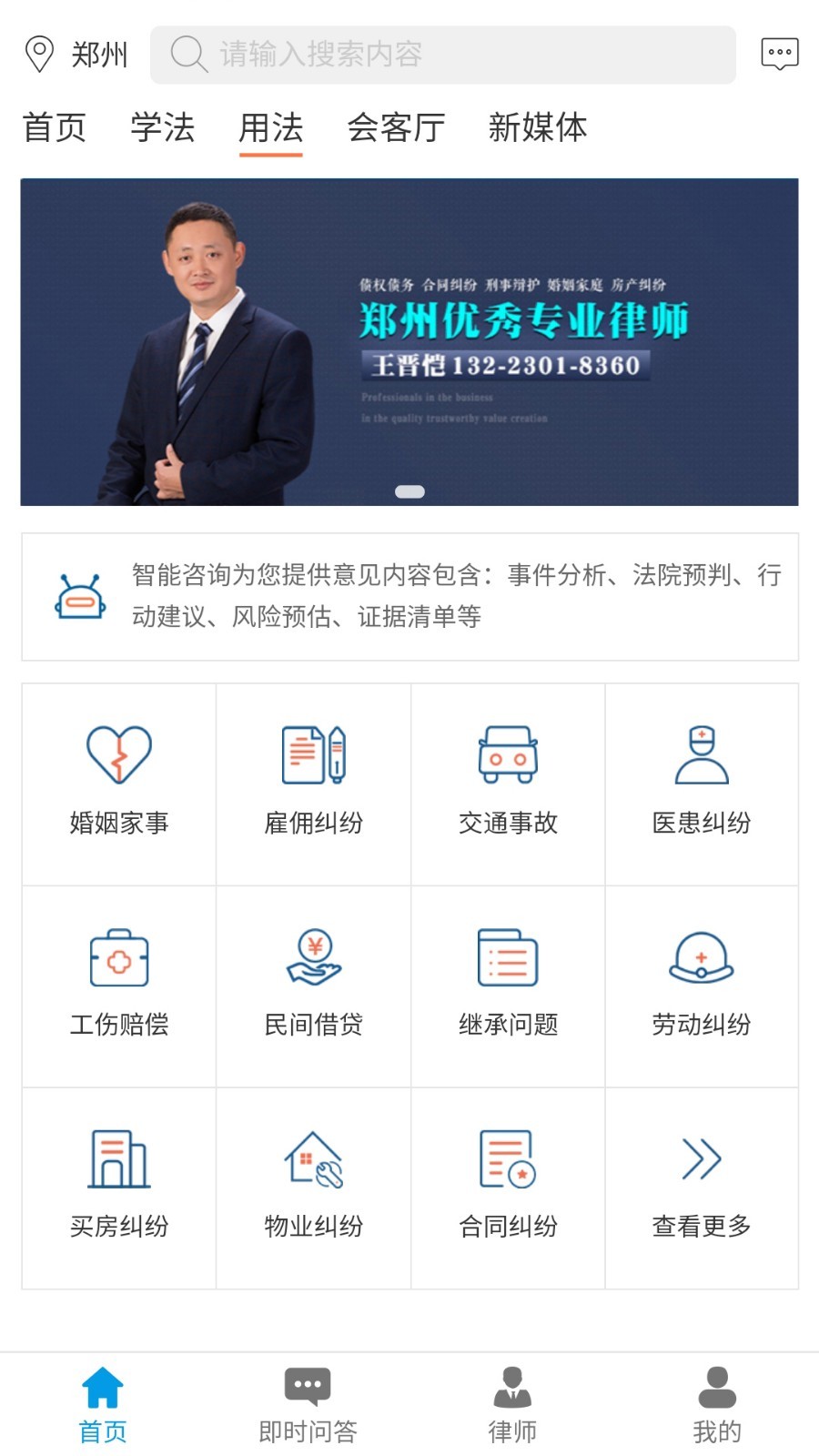Tap the 劳动纠纷 helmet icon
Viewport: 819px width, 1456px height.
tap(703, 957)
